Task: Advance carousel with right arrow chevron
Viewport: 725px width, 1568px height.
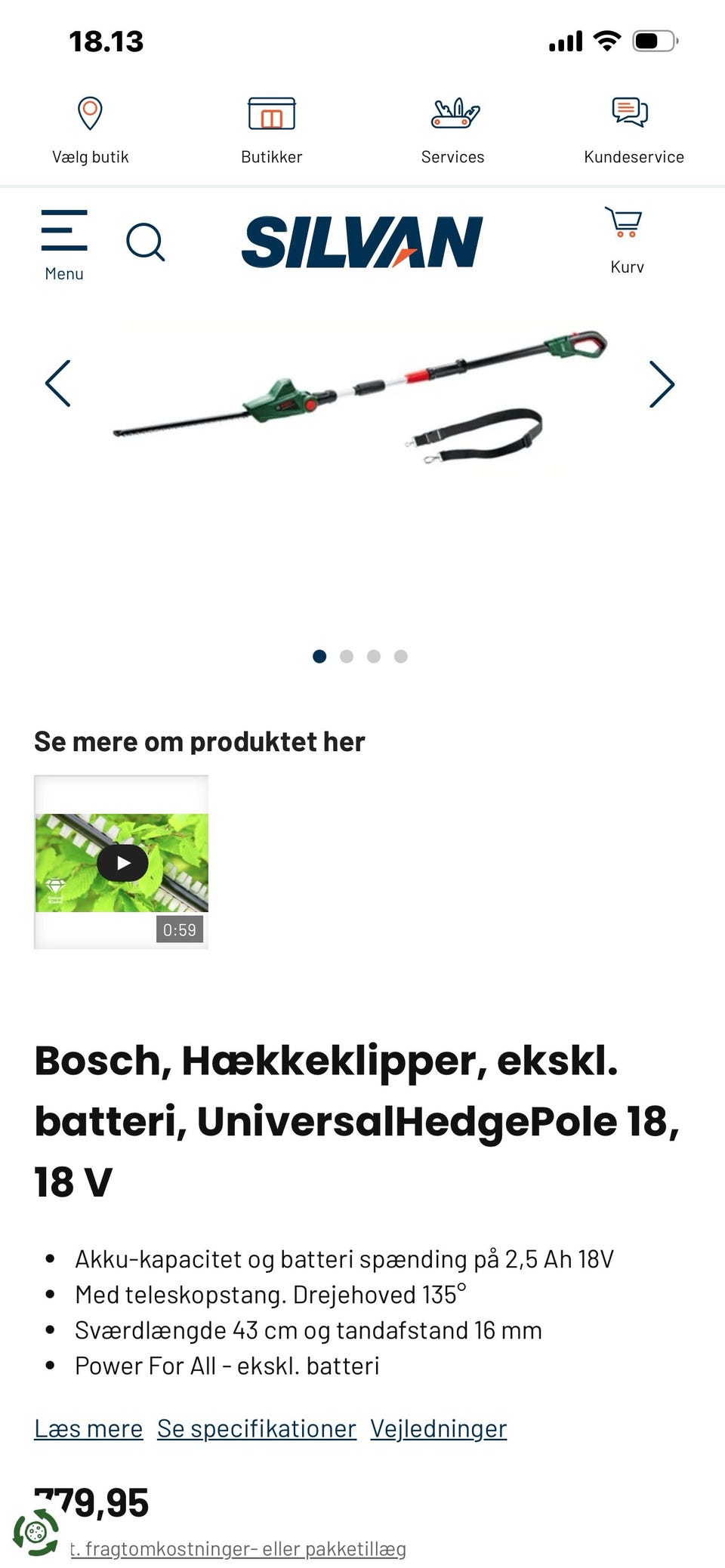Action: (662, 384)
